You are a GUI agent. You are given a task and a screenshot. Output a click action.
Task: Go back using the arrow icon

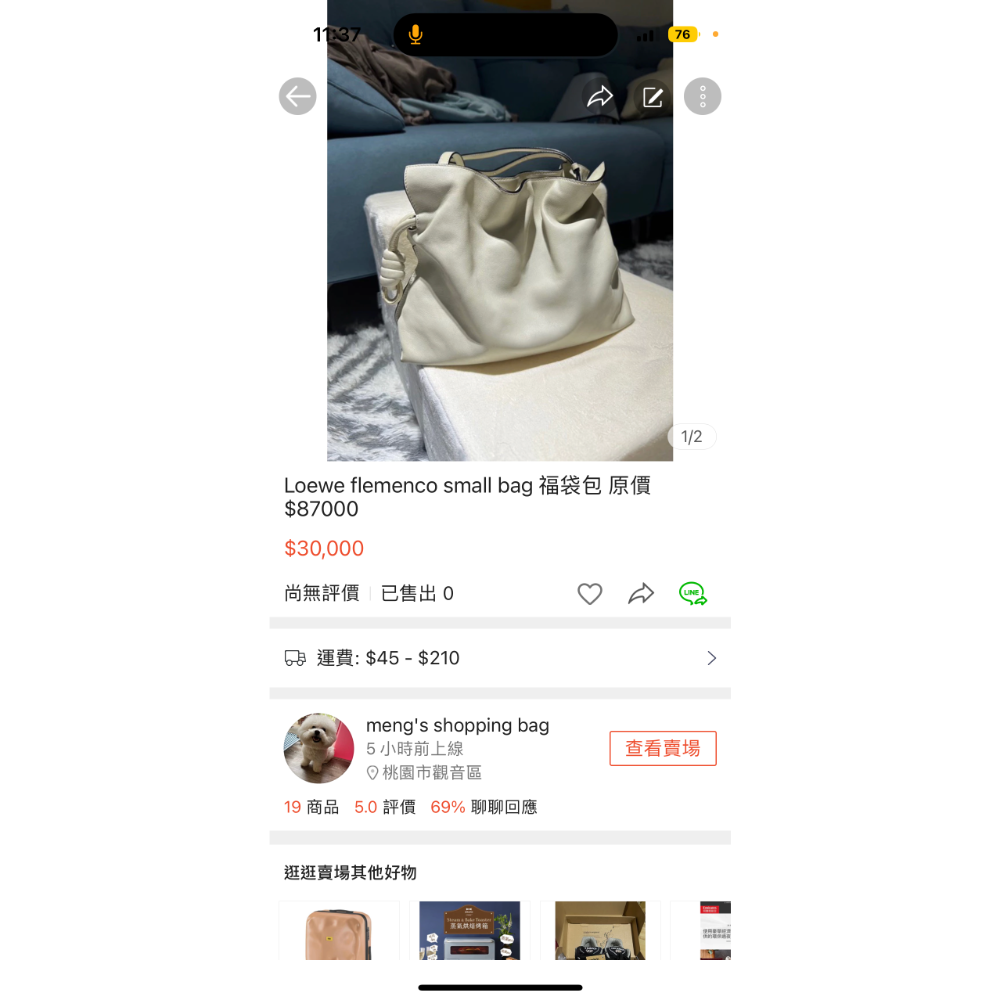point(297,96)
